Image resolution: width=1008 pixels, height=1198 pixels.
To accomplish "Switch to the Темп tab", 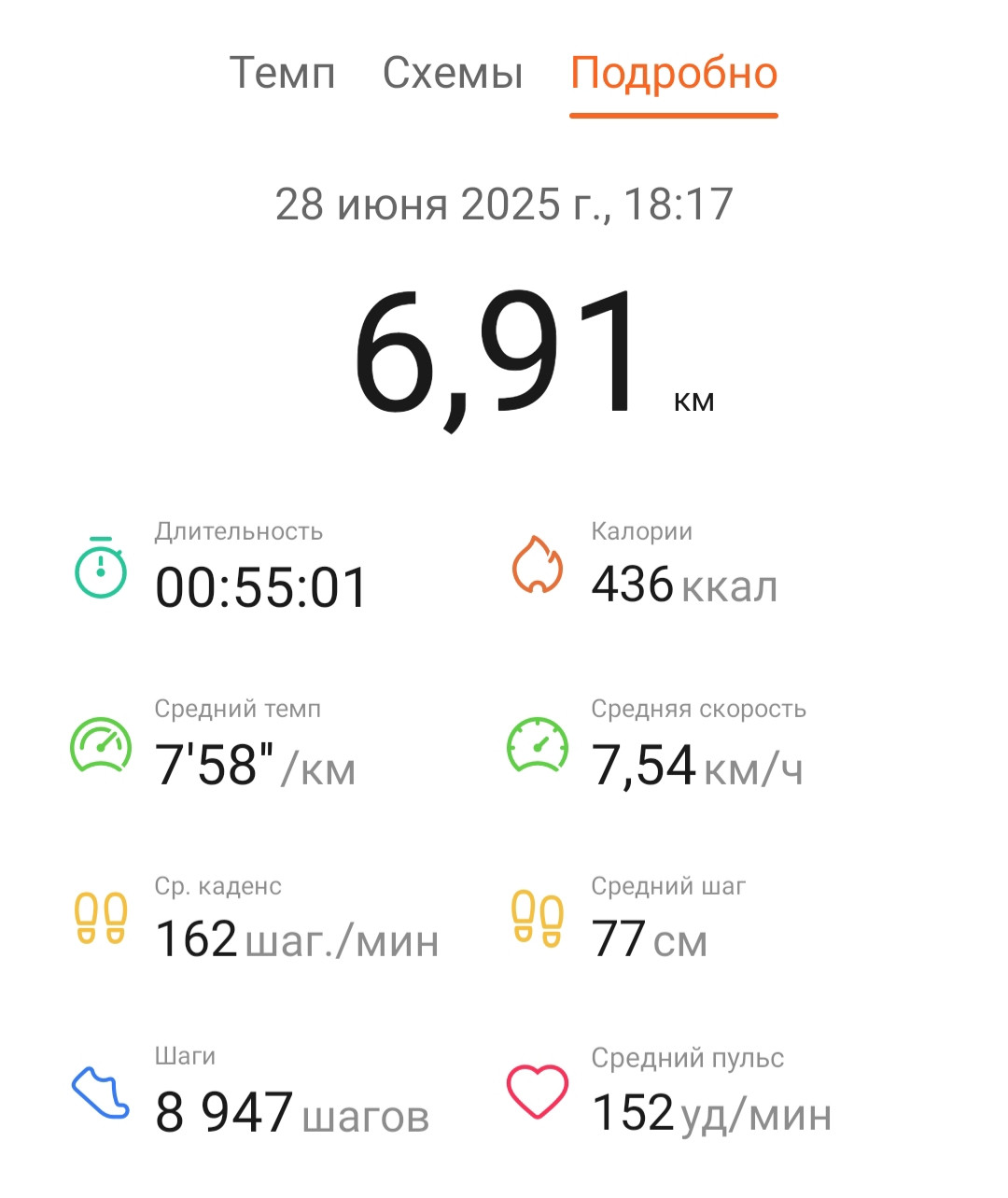I will click(x=282, y=73).
